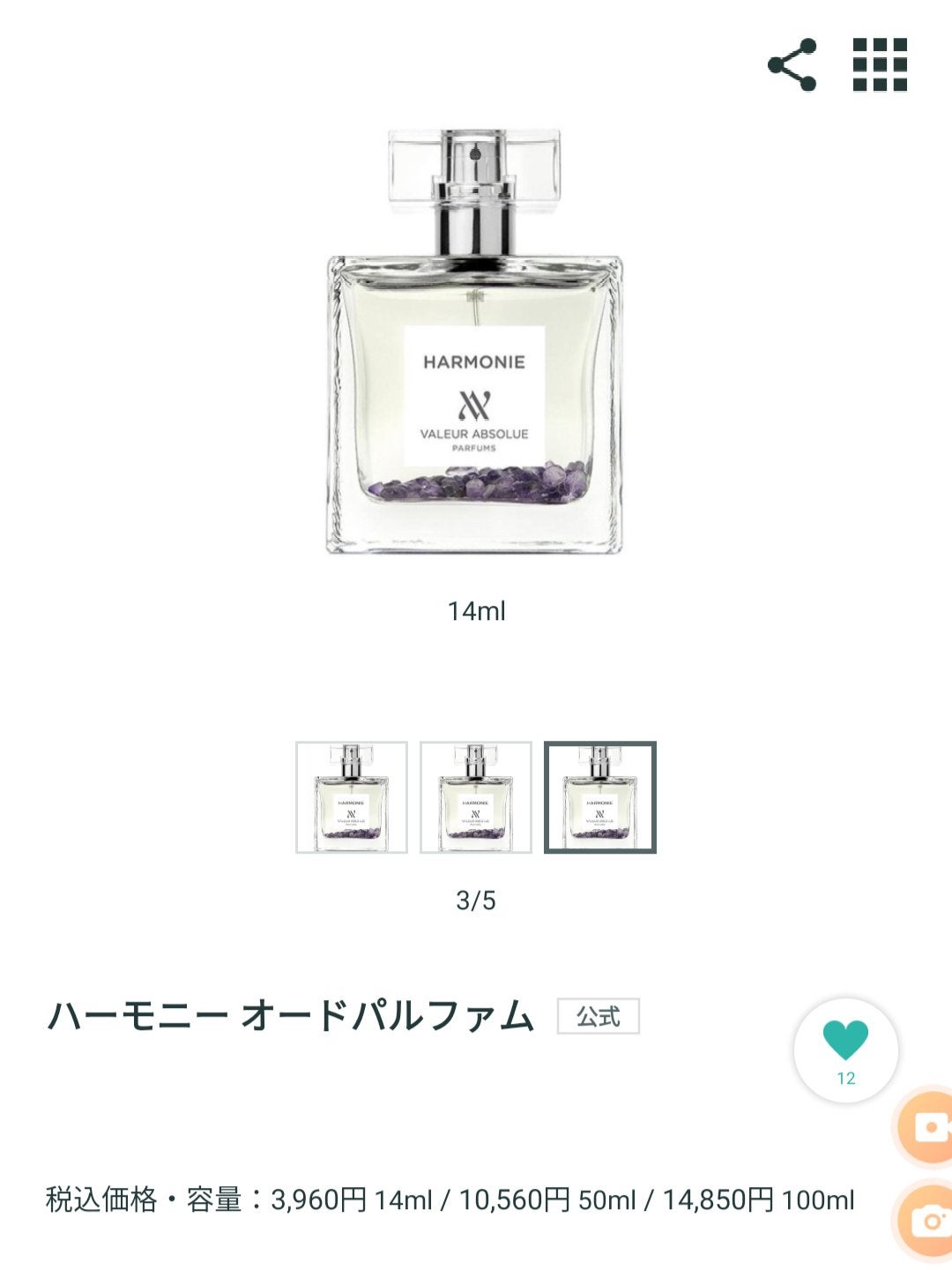
Task: Tap the orange video camera button
Action: tap(926, 1128)
